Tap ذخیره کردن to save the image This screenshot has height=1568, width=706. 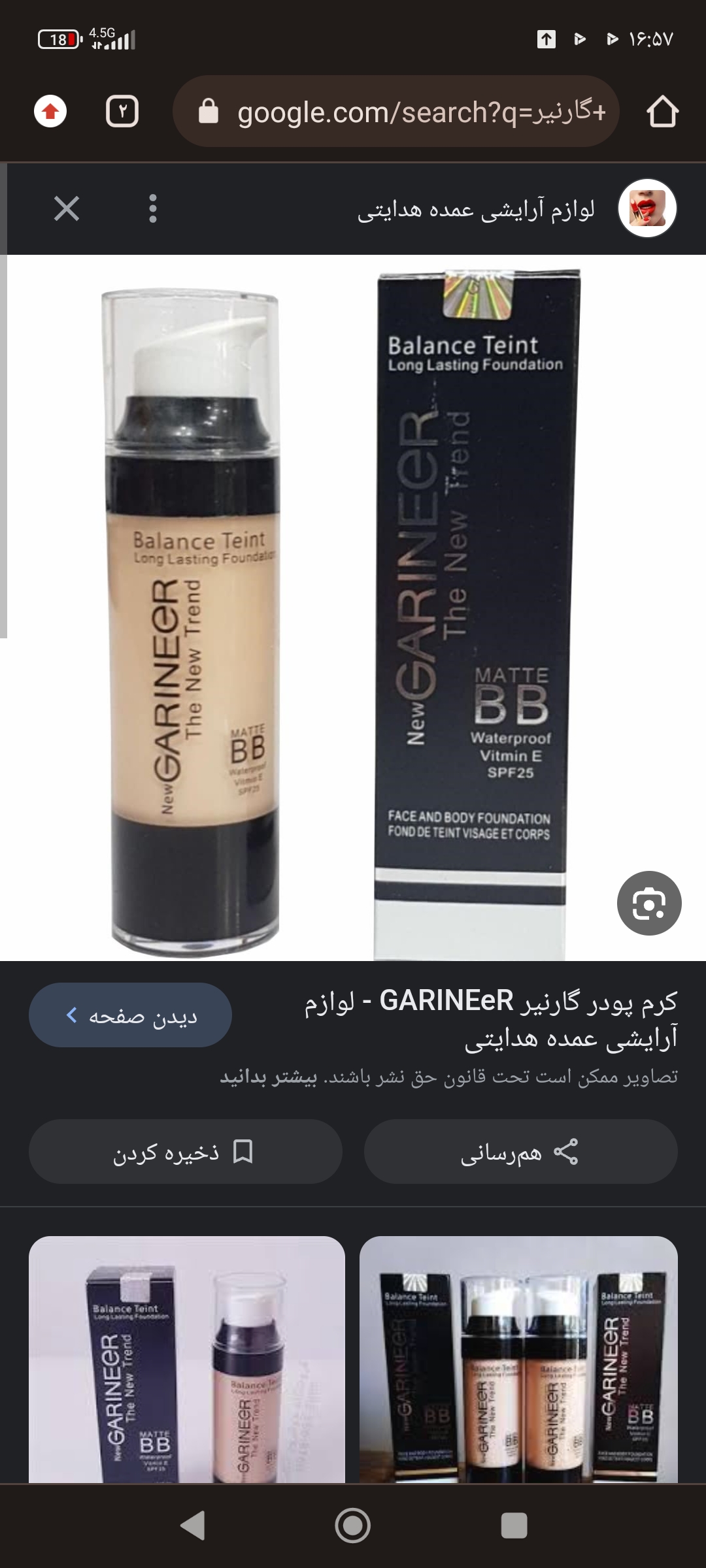coord(185,1152)
